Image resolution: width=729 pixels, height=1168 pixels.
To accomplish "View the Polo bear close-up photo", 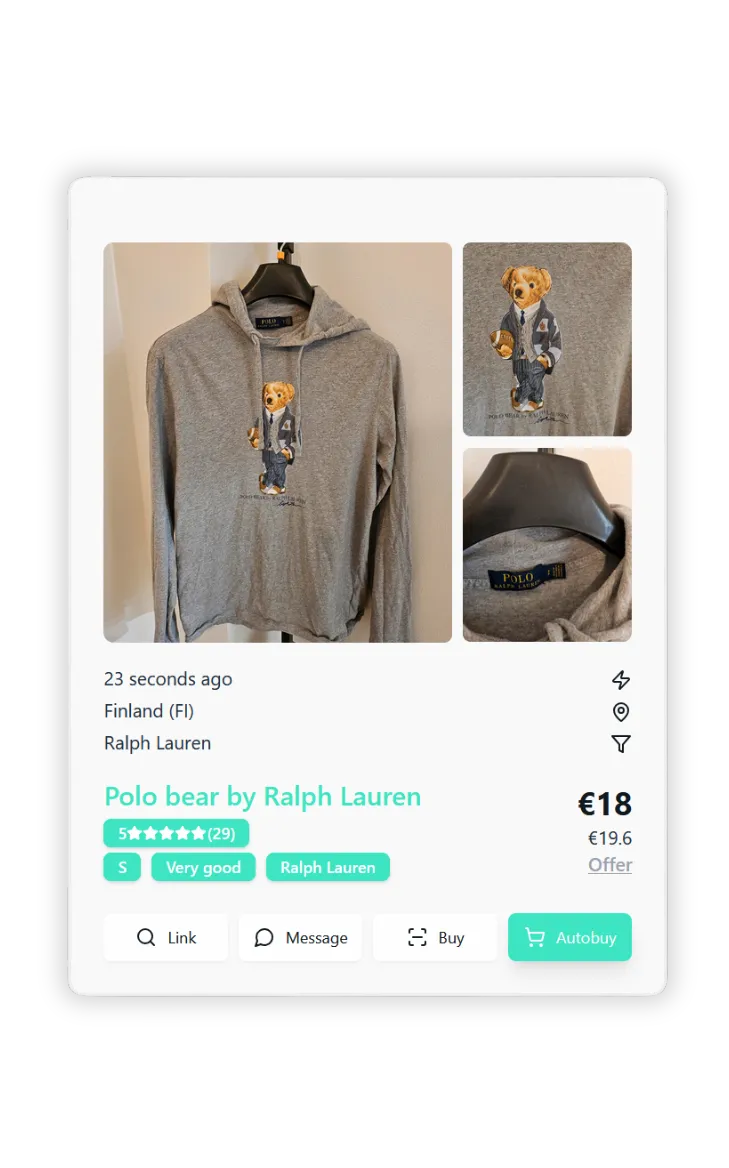I will click(547, 339).
